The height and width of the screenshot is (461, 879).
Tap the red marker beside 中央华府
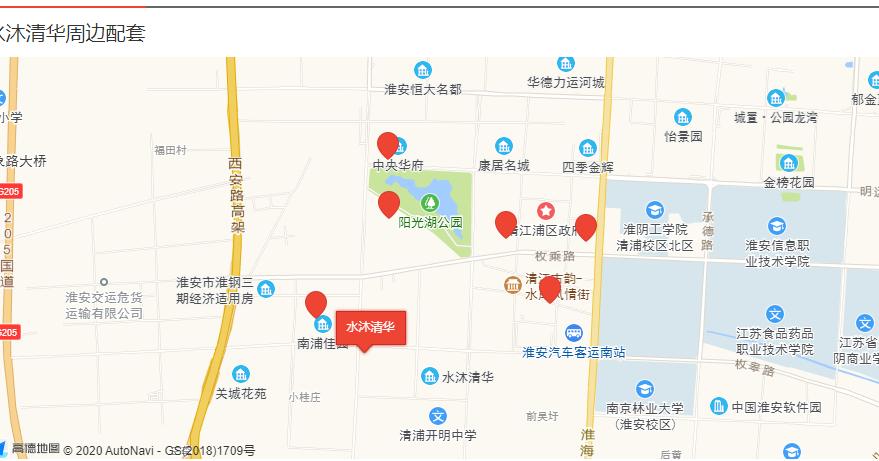(388, 145)
